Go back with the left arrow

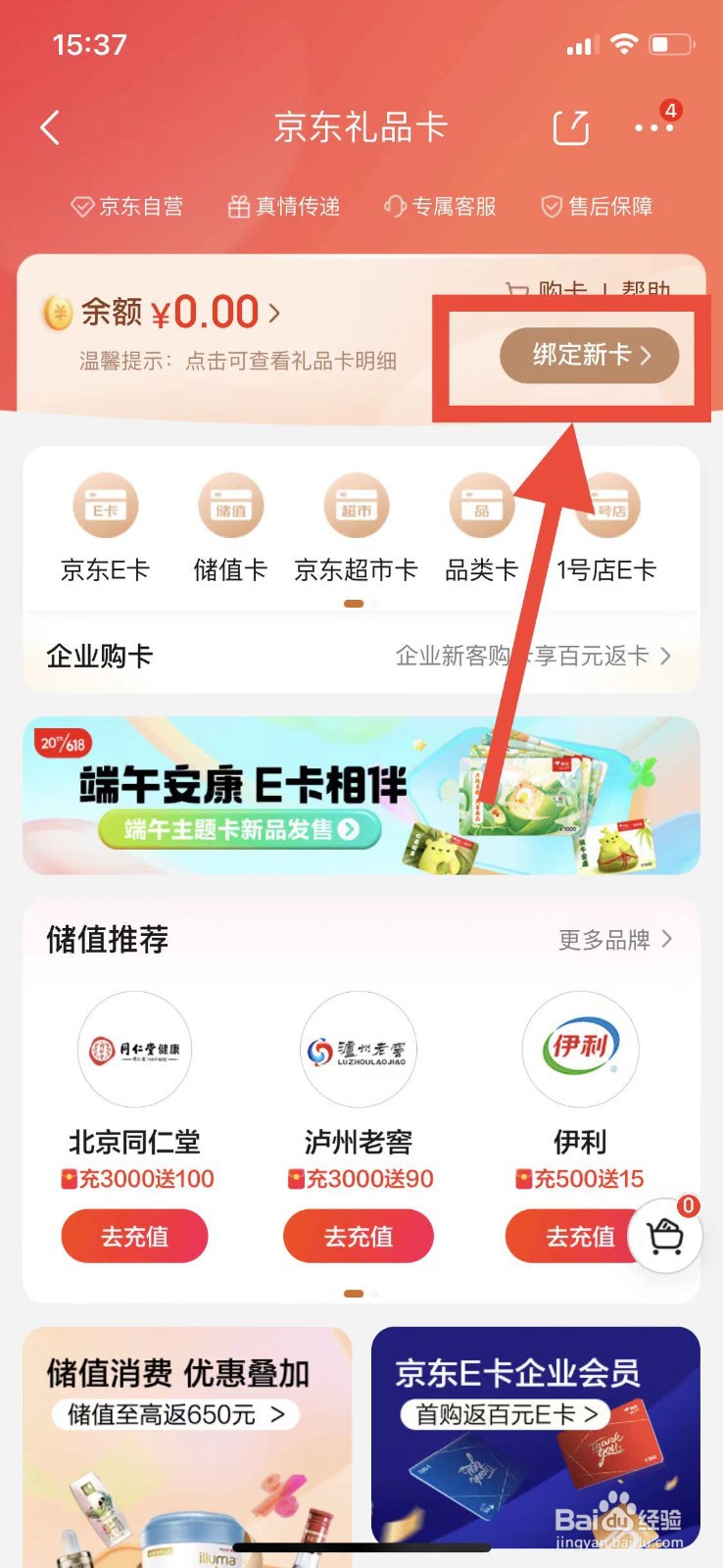coord(49,127)
